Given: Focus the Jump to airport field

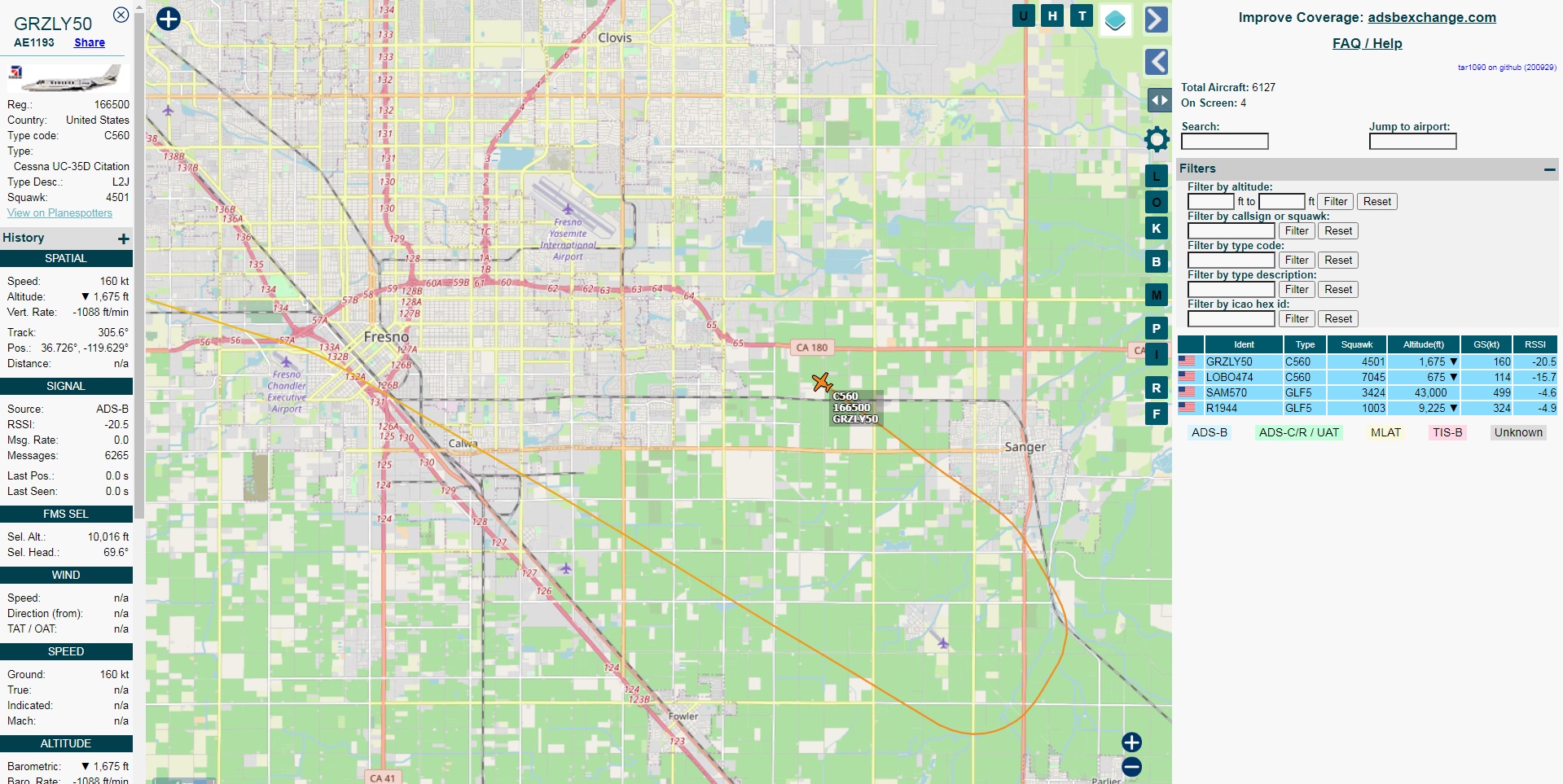Looking at the screenshot, I should pos(1412,142).
